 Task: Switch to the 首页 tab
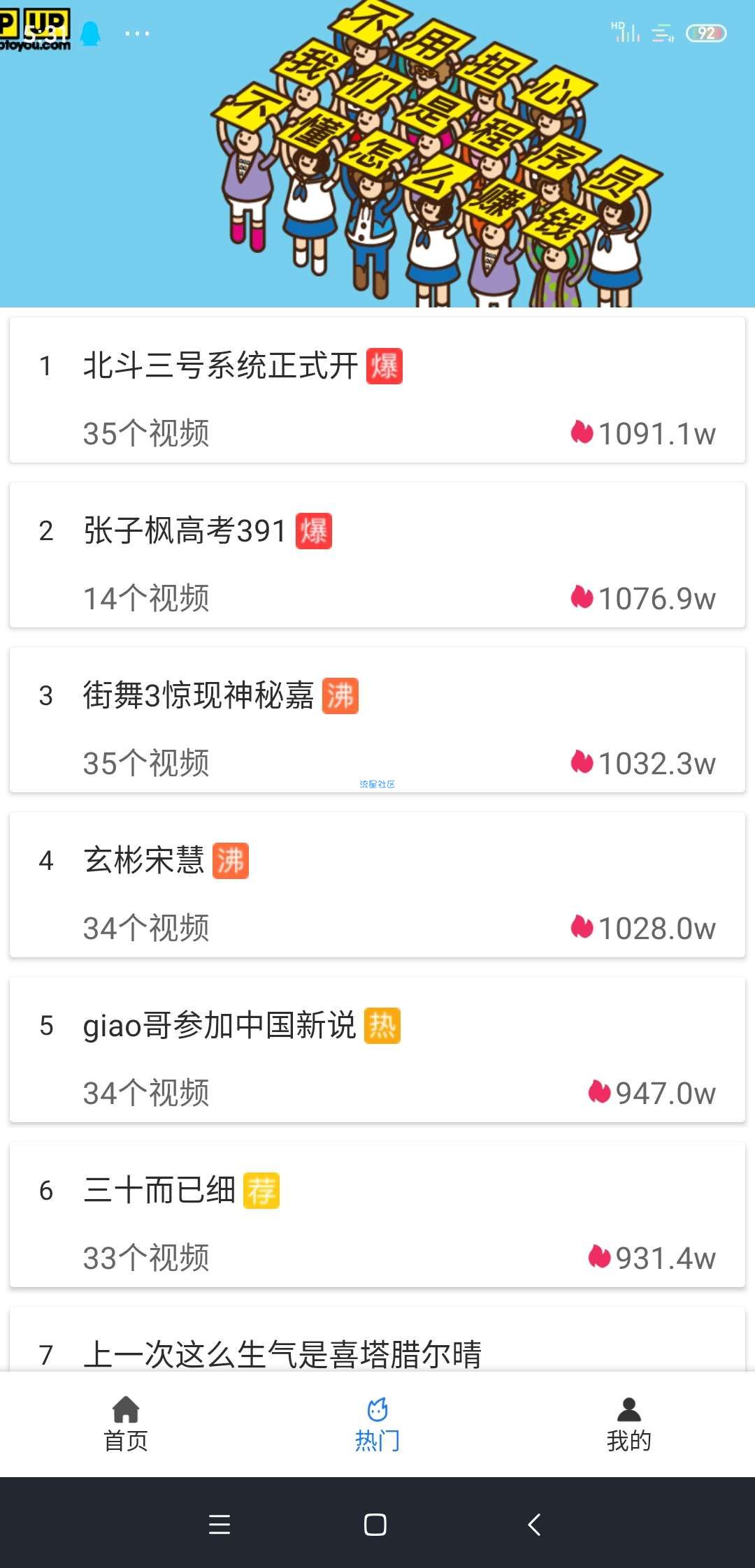click(x=126, y=1424)
